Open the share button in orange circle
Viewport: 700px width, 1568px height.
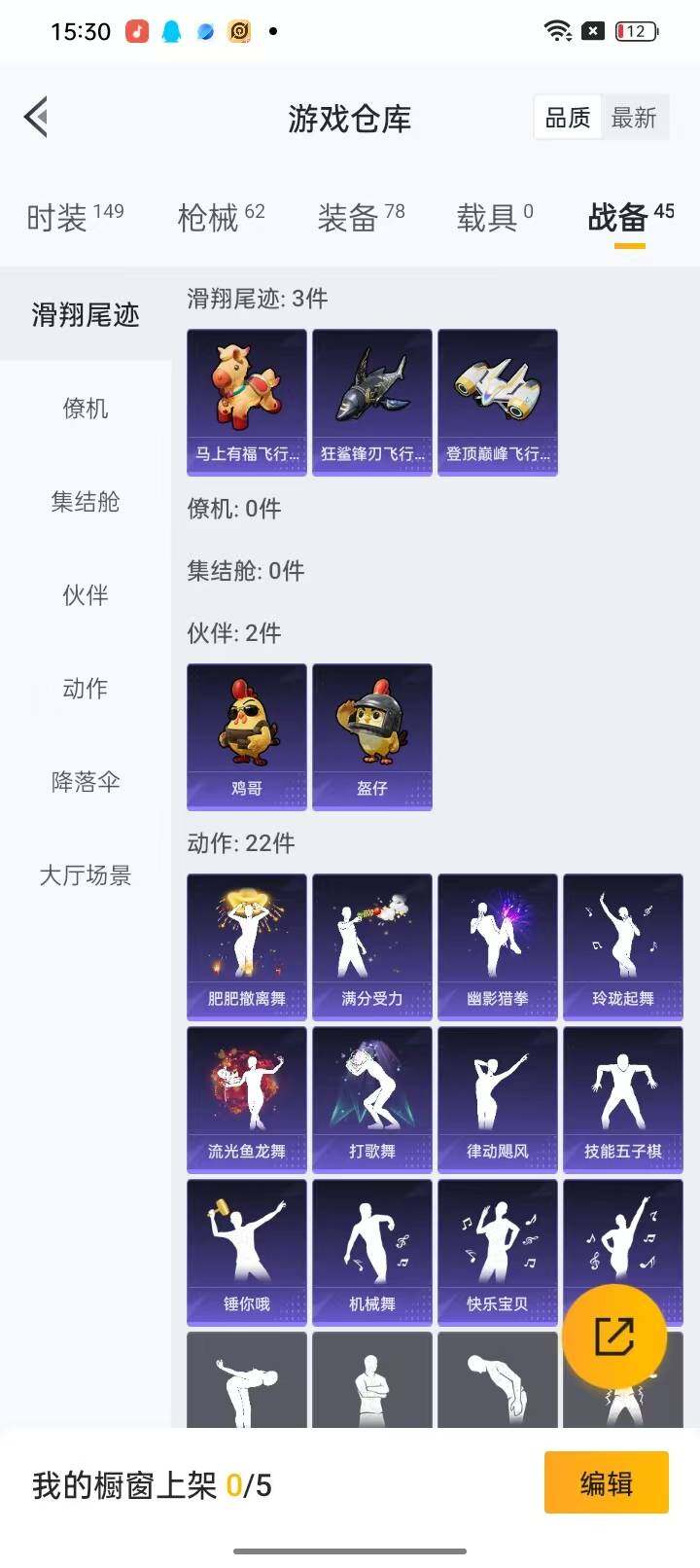614,1336
